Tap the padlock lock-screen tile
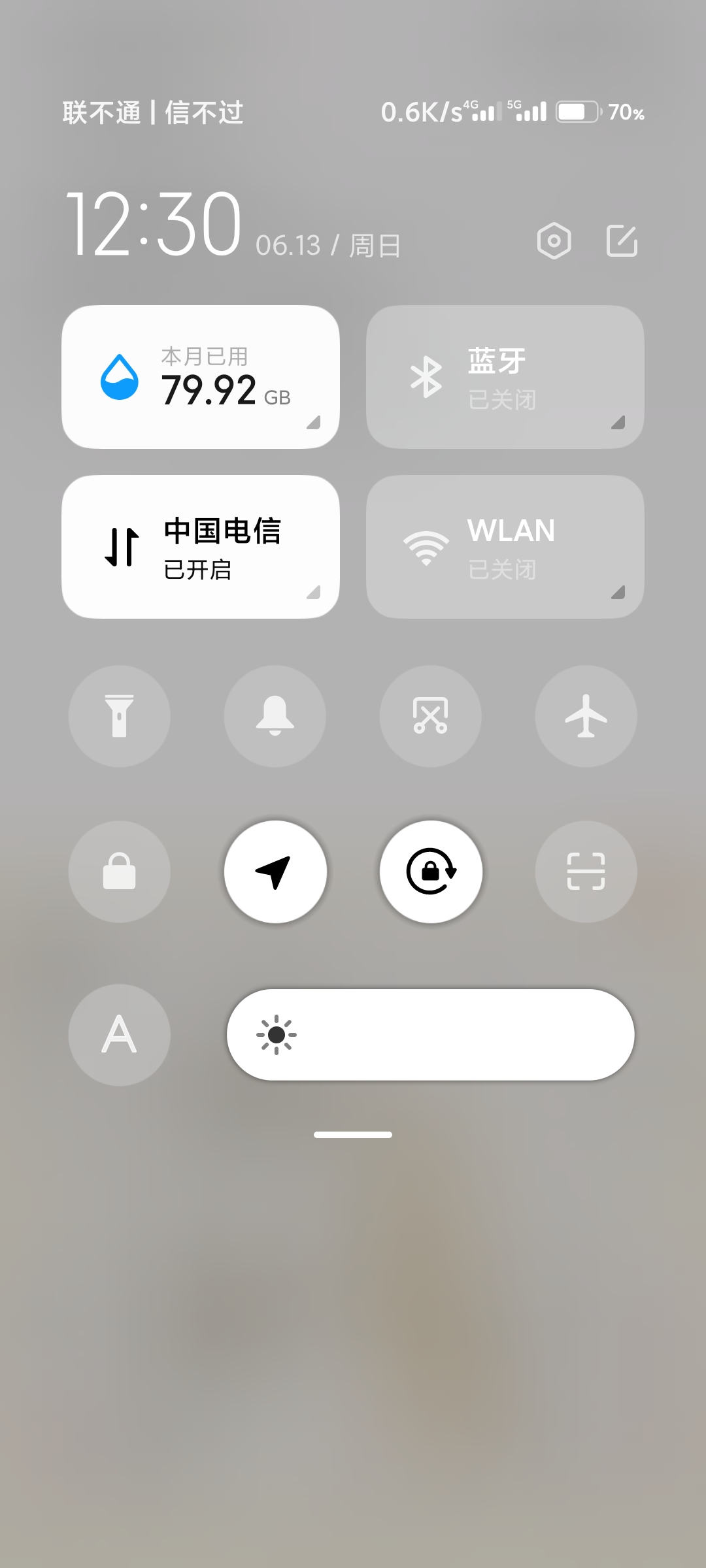The image size is (706, 1568). (x=120, y=872)
